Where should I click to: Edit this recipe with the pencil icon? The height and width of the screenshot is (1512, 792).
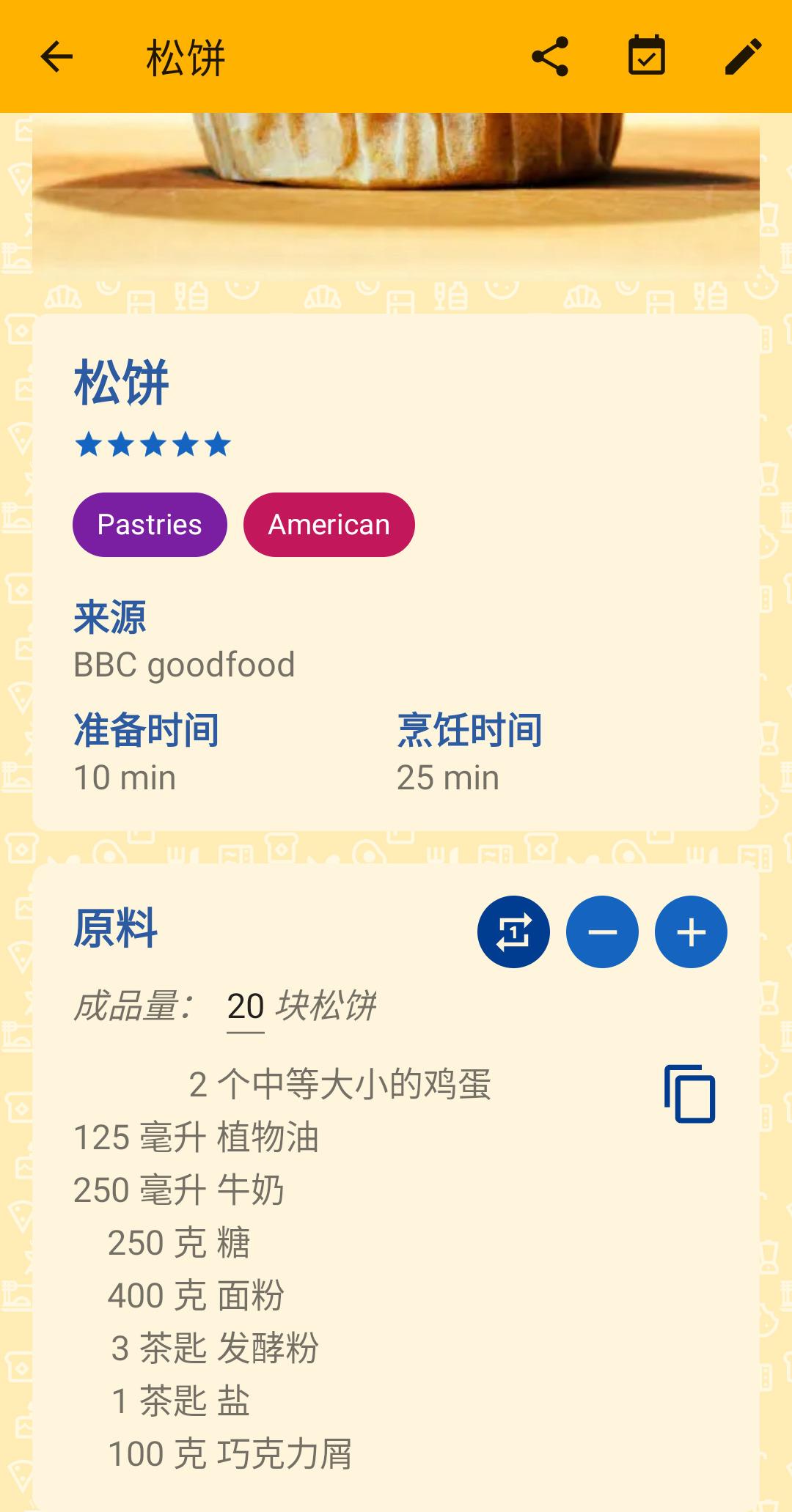(x=743, y=56)
